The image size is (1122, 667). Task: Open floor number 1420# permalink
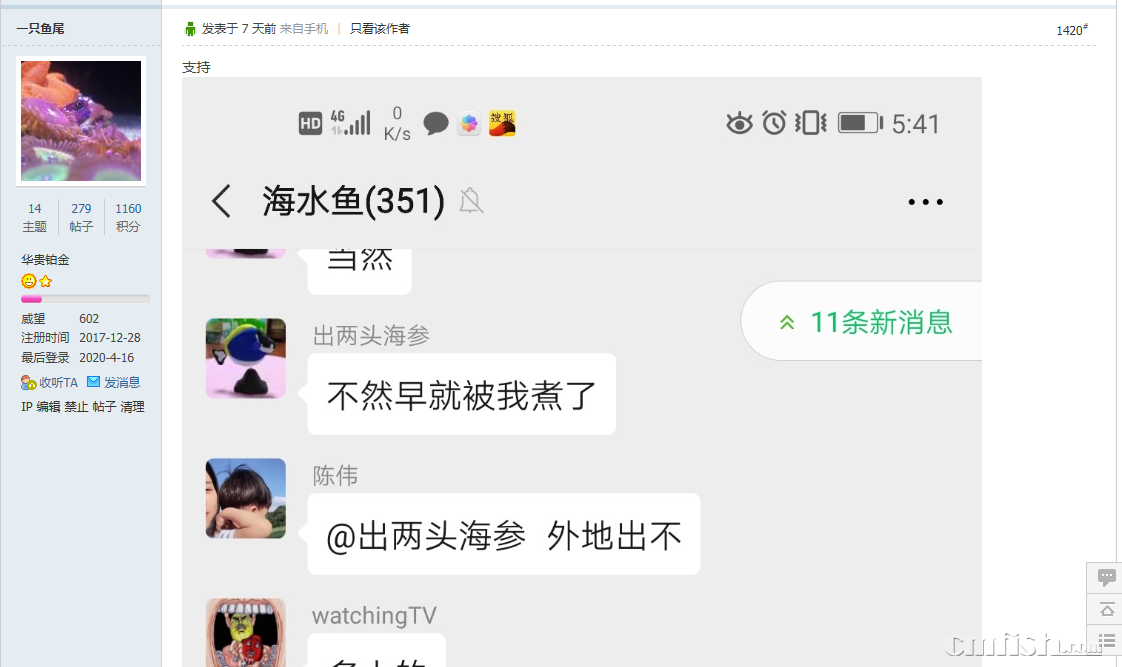pos(1071,30)
